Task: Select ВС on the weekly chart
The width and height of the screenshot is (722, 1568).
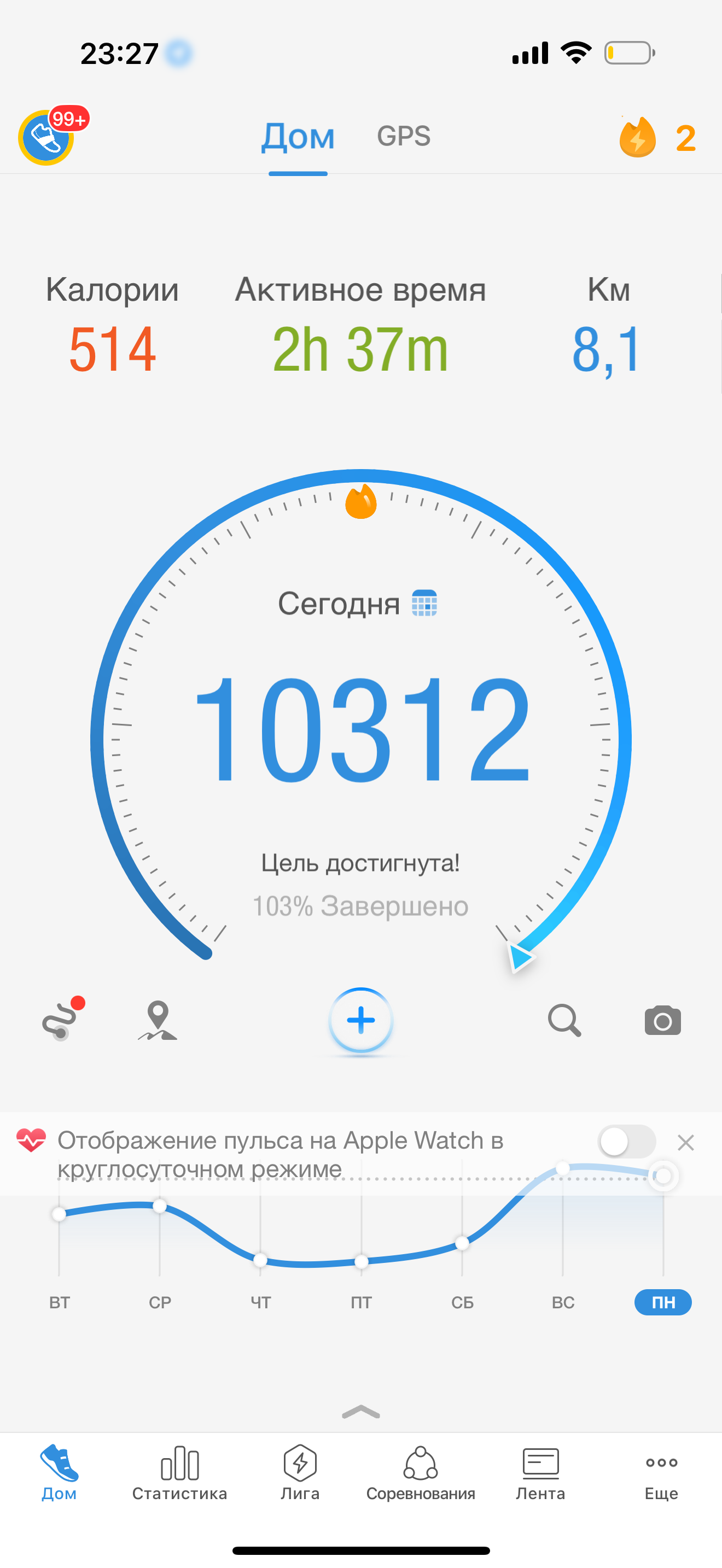Action: 562,1302
